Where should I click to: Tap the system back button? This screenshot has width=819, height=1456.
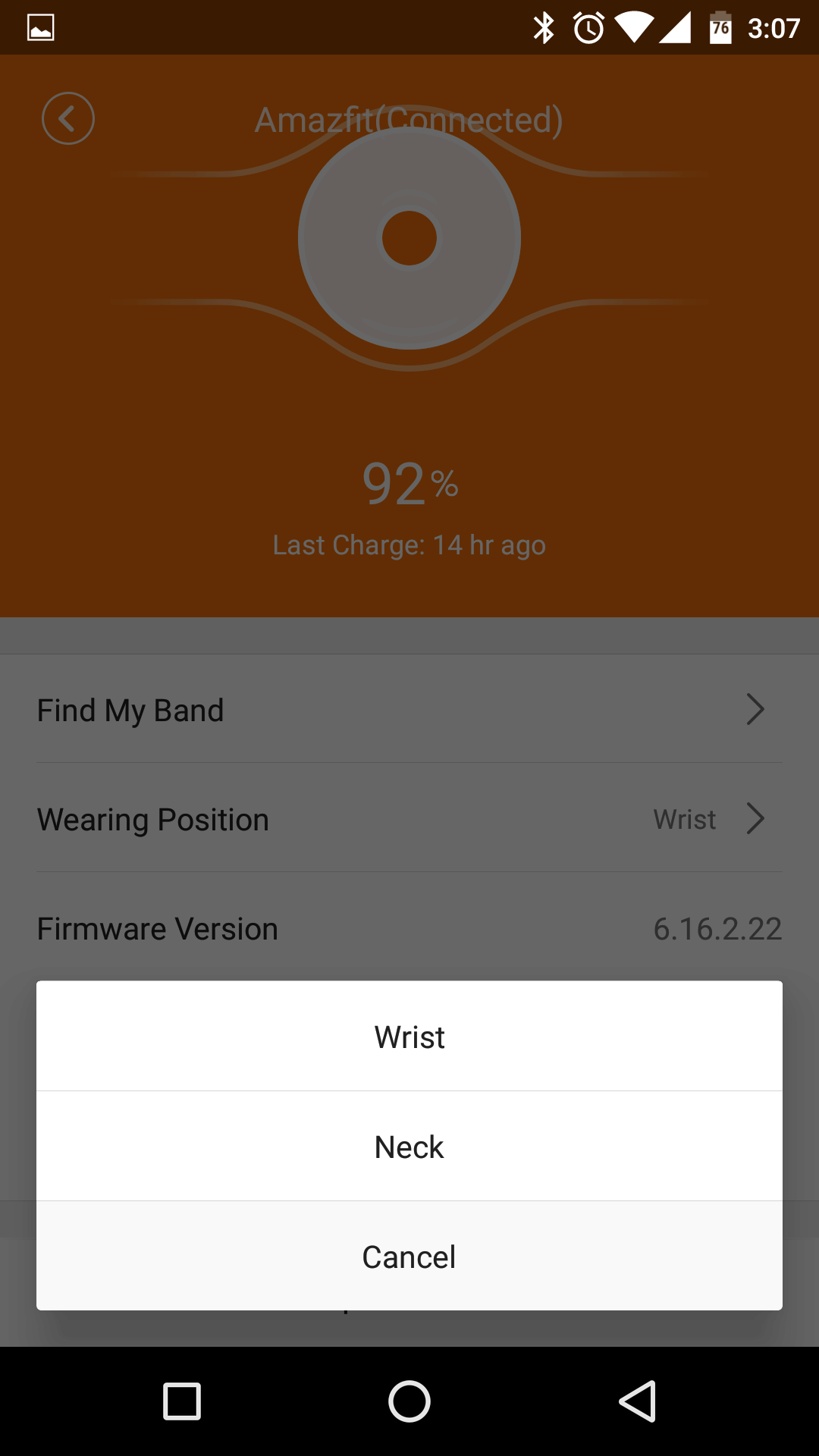point(637,1401)
